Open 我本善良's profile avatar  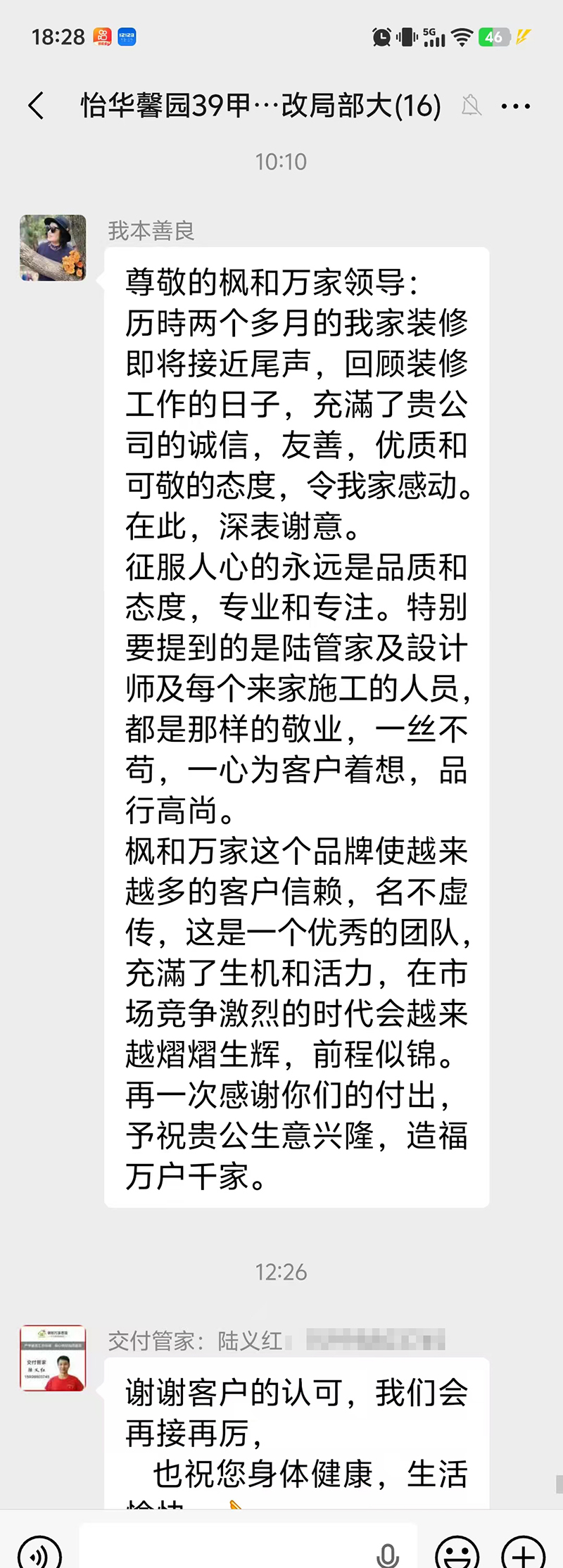pyautogui.click(x=53, y=248)
